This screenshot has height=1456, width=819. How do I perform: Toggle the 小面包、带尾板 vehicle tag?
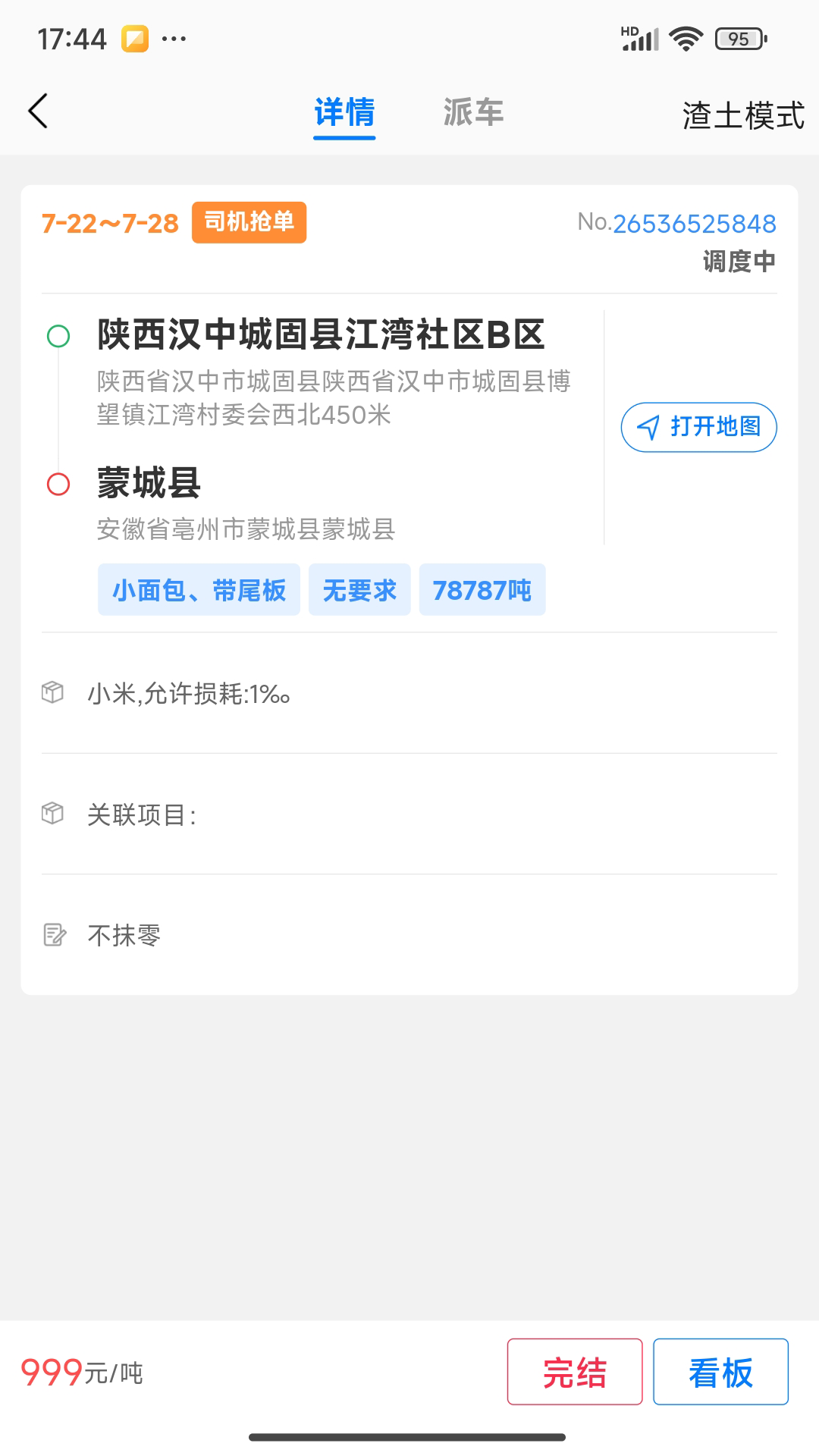pos(199,589)
